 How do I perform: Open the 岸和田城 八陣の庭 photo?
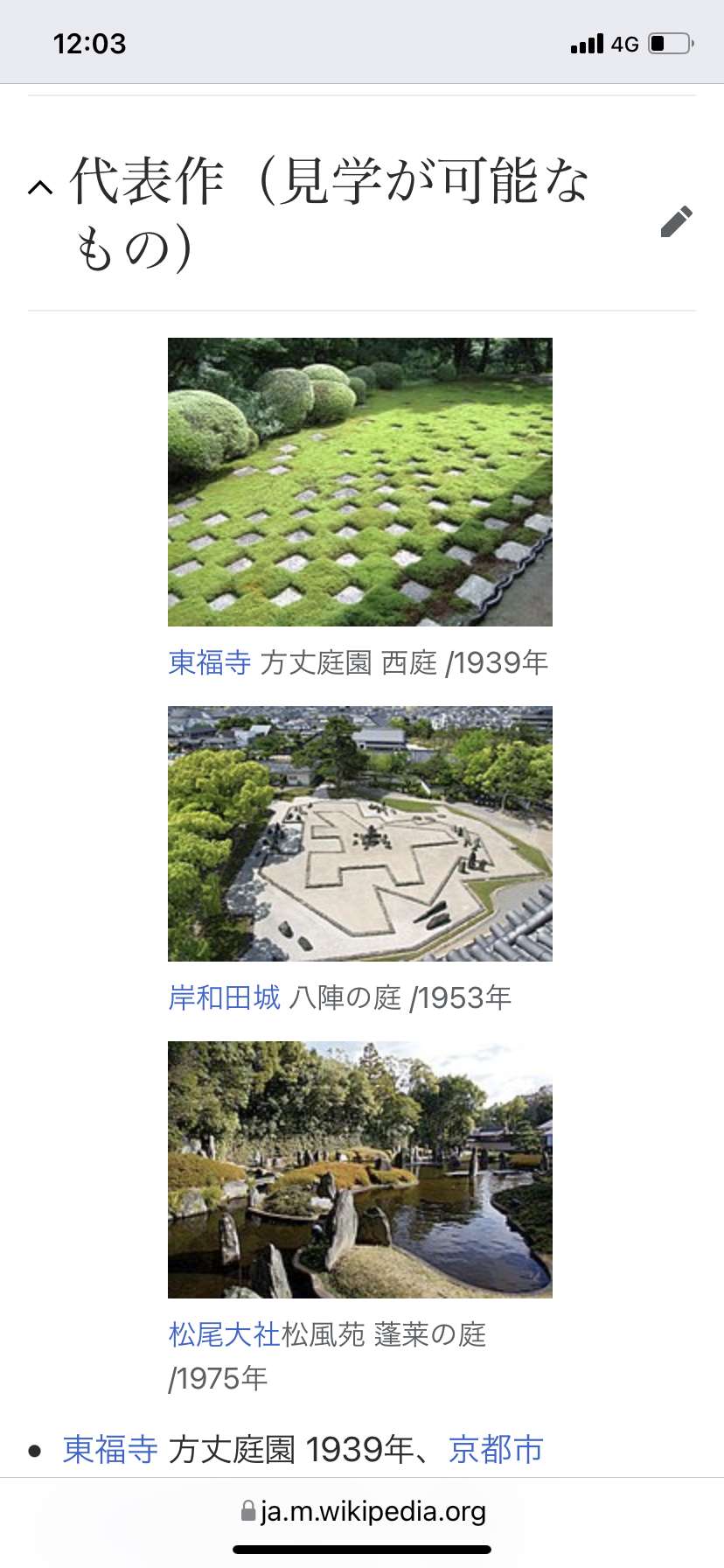tap(360, 834)
